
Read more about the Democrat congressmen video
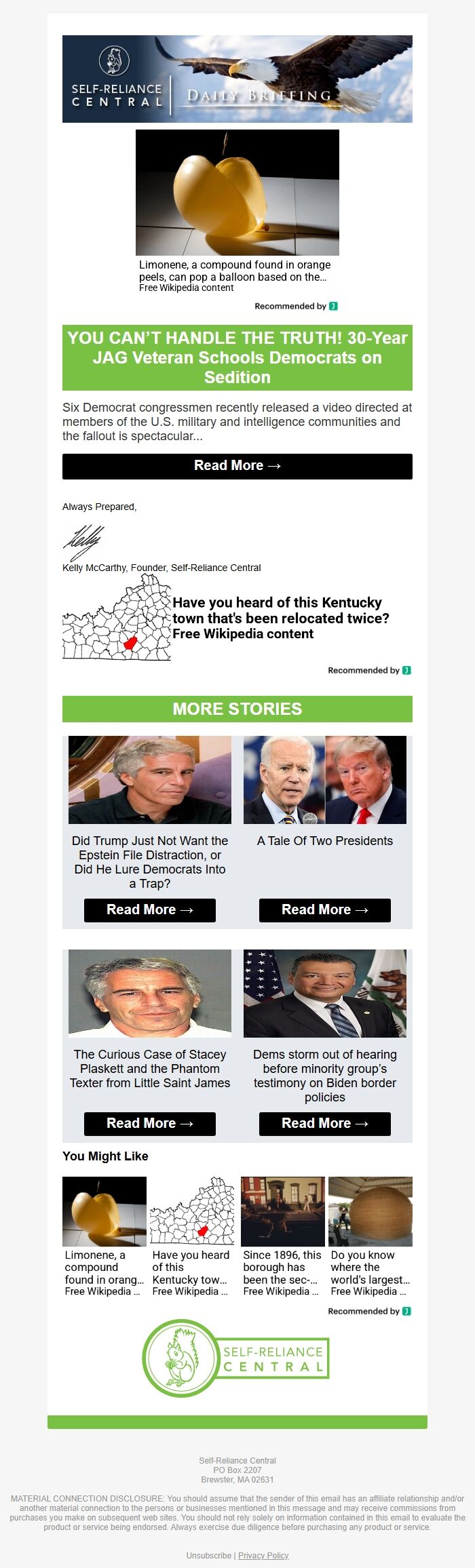(237, 466)
